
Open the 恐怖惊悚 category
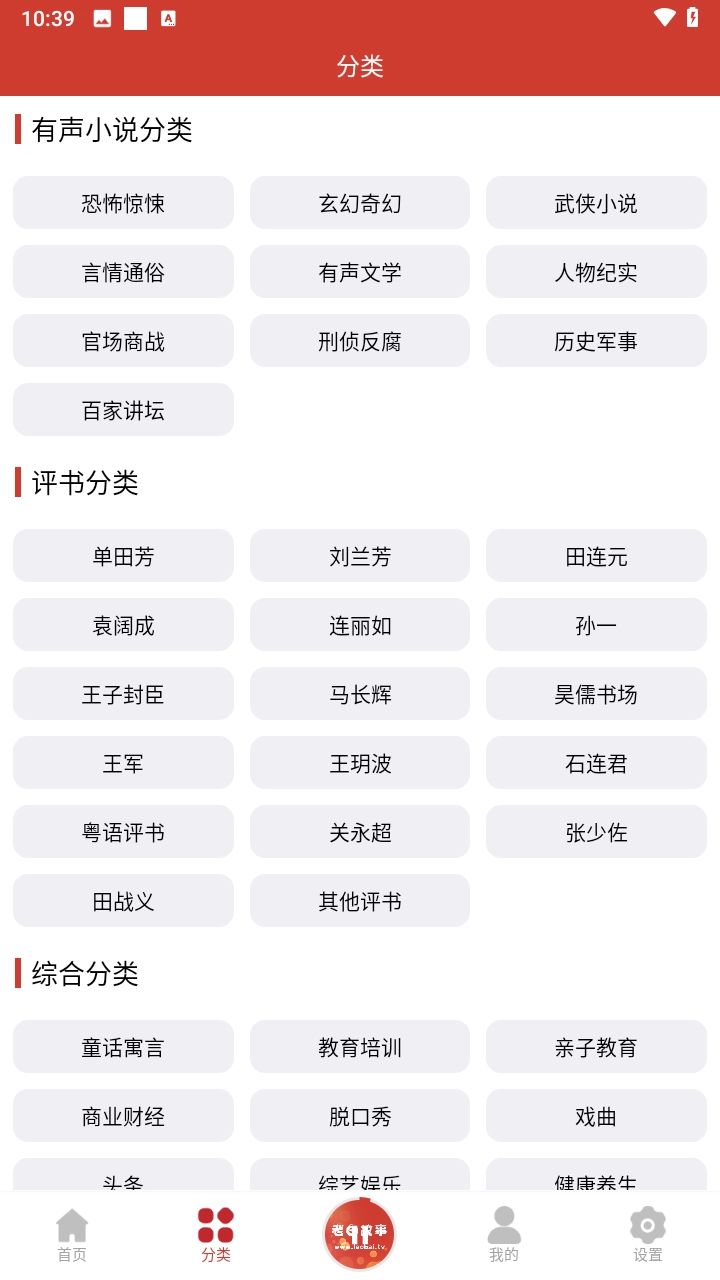[123, 203]
